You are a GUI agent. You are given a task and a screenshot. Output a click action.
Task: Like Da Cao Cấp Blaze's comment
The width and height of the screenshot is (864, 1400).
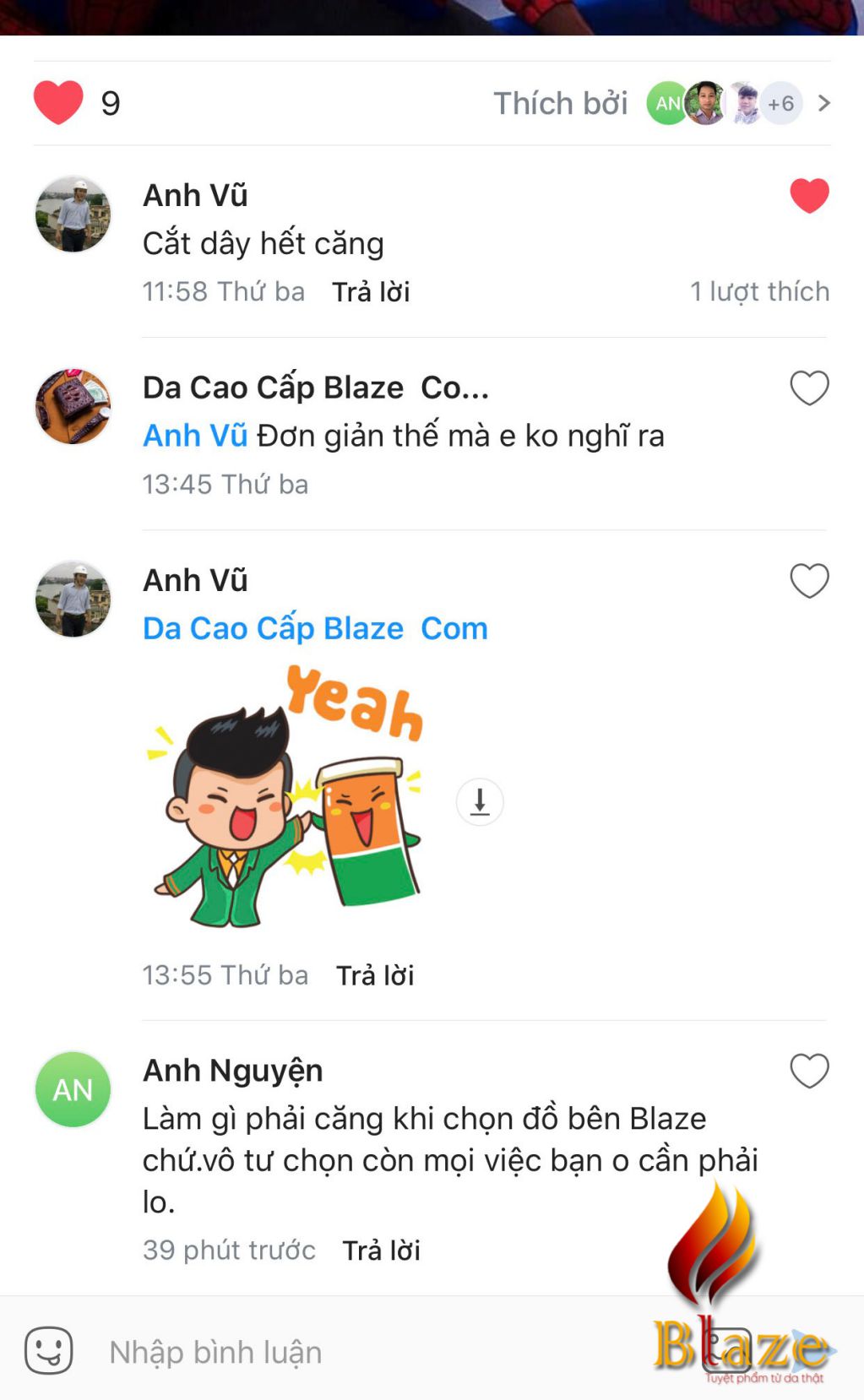coord(809,388)
